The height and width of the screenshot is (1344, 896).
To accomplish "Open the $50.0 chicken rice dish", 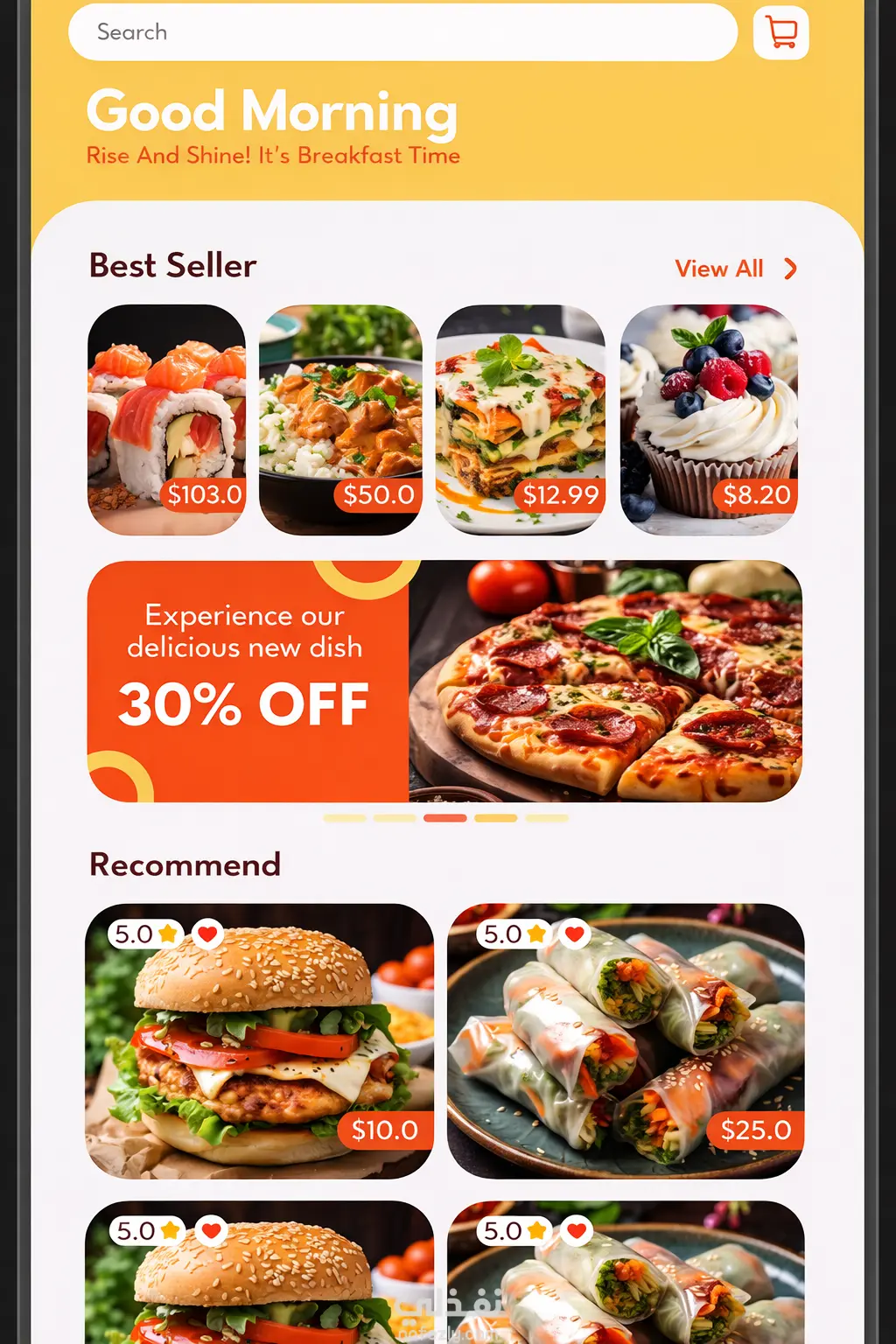I will [340, 419].
